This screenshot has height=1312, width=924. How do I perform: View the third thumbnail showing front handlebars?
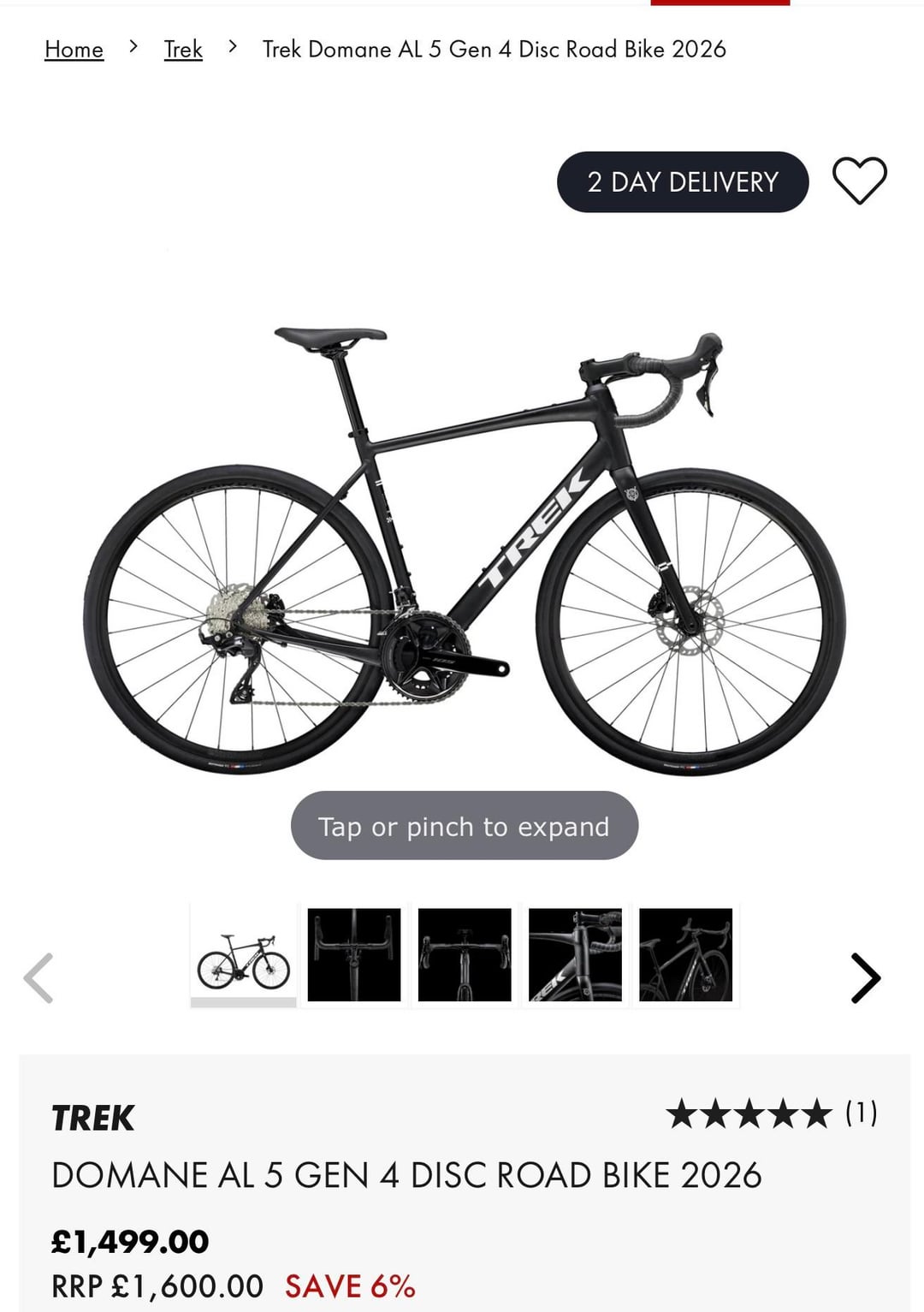click(465, 955)
